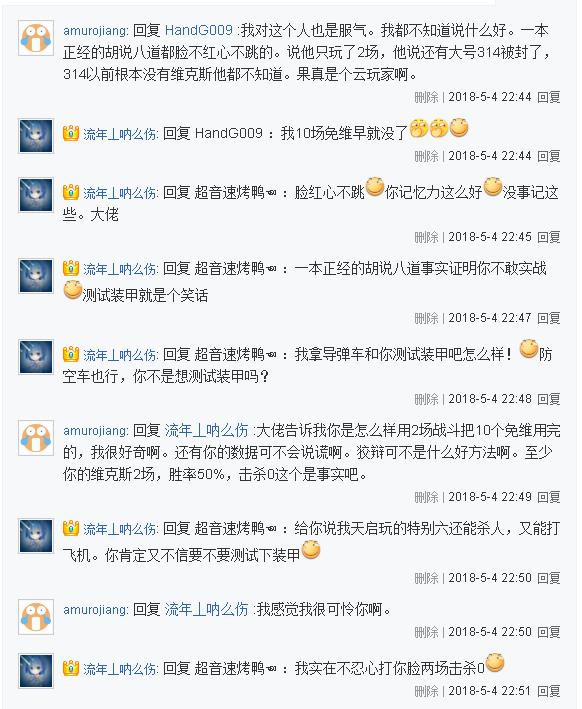Delete the comment posted at 22:48
The width and height of the screenshot is (582, 709).
[x=426, y=399]
